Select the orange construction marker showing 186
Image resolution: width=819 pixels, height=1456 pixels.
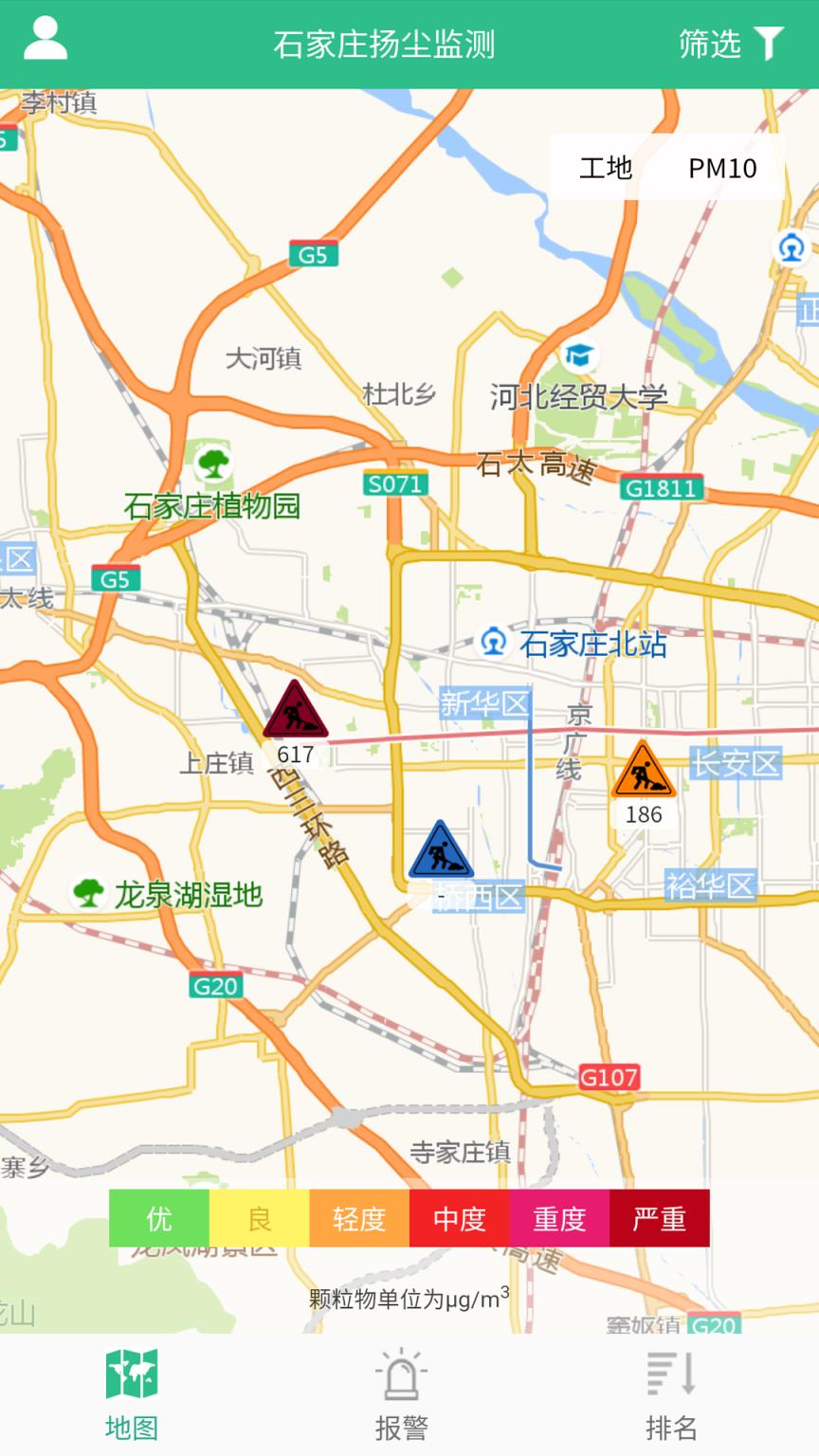(646, 777)
